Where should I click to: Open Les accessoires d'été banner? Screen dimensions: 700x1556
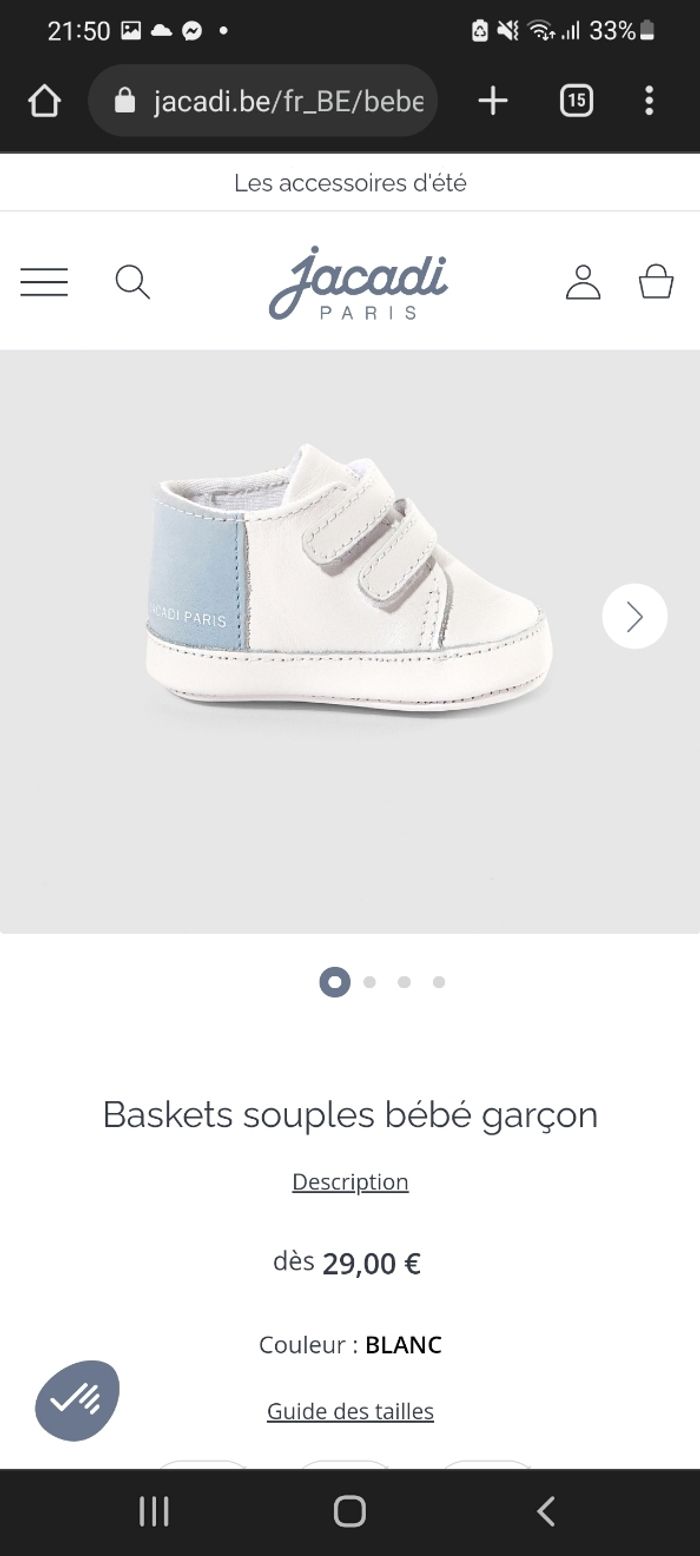tap(350, 183)
